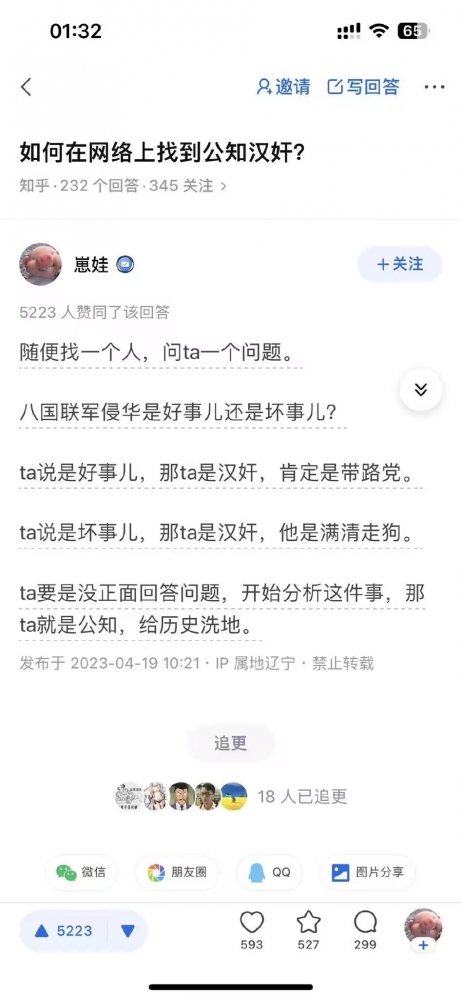Open 崽娃's profile avatar
461x999 pixels.
click(x=40, y=264)
